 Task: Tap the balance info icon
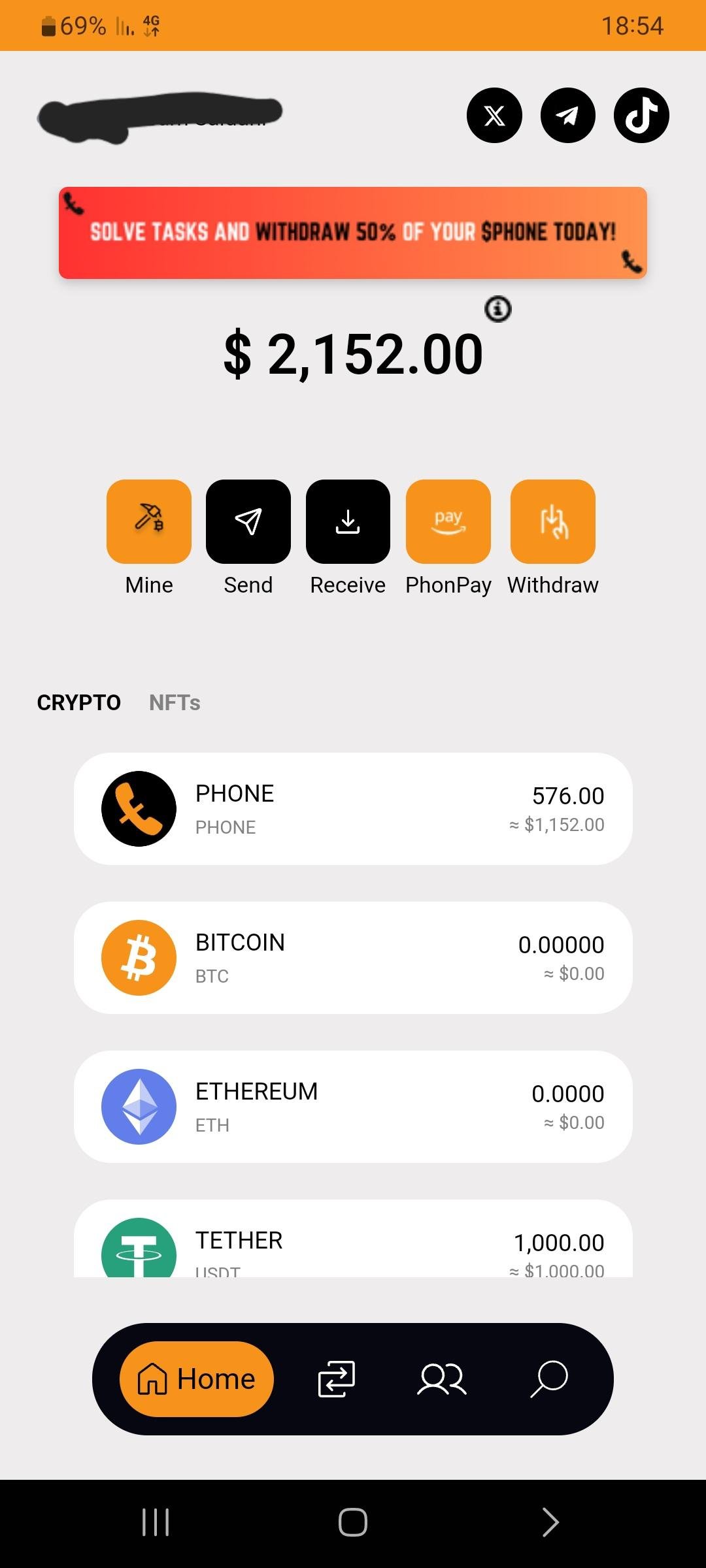(497, 308)
